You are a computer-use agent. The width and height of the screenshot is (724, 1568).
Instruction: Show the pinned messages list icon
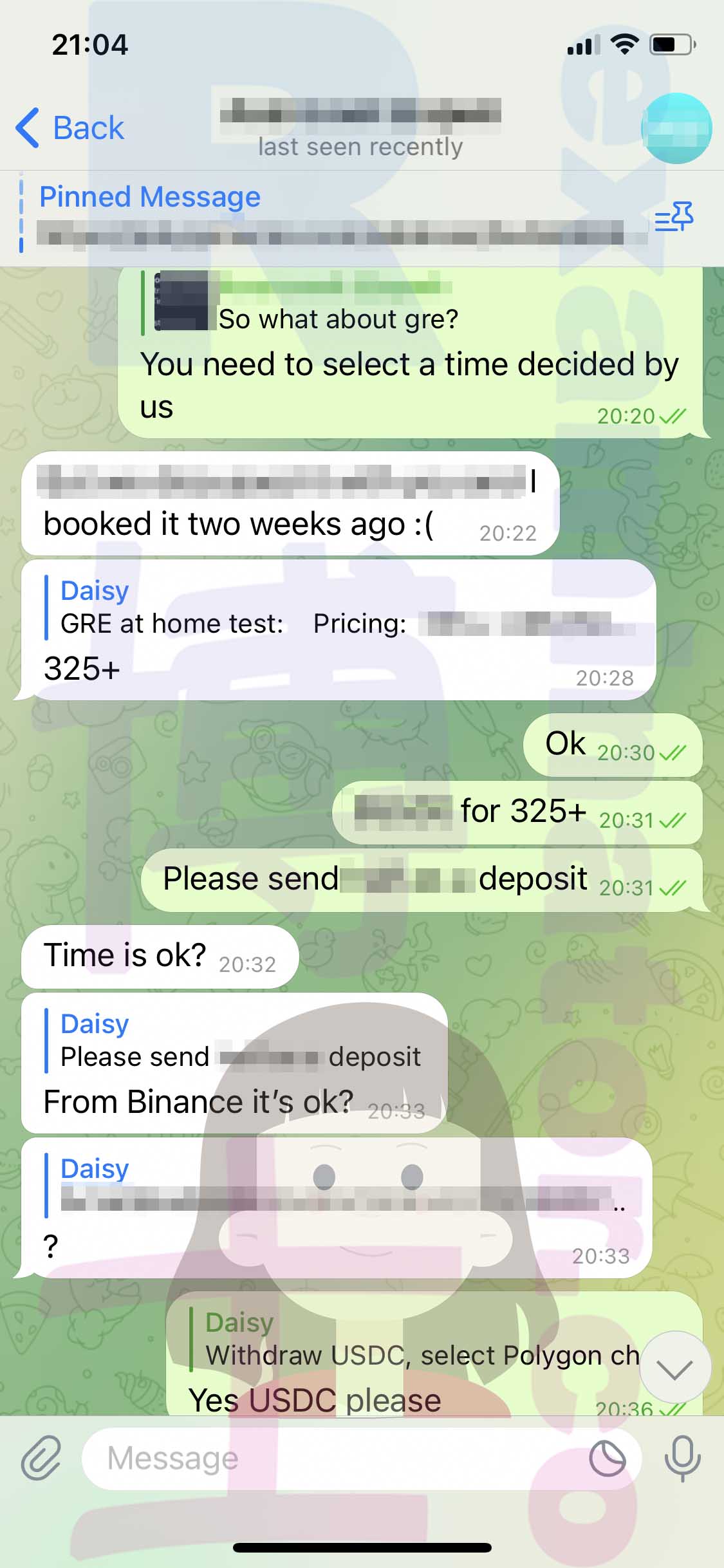coord(674,216)
